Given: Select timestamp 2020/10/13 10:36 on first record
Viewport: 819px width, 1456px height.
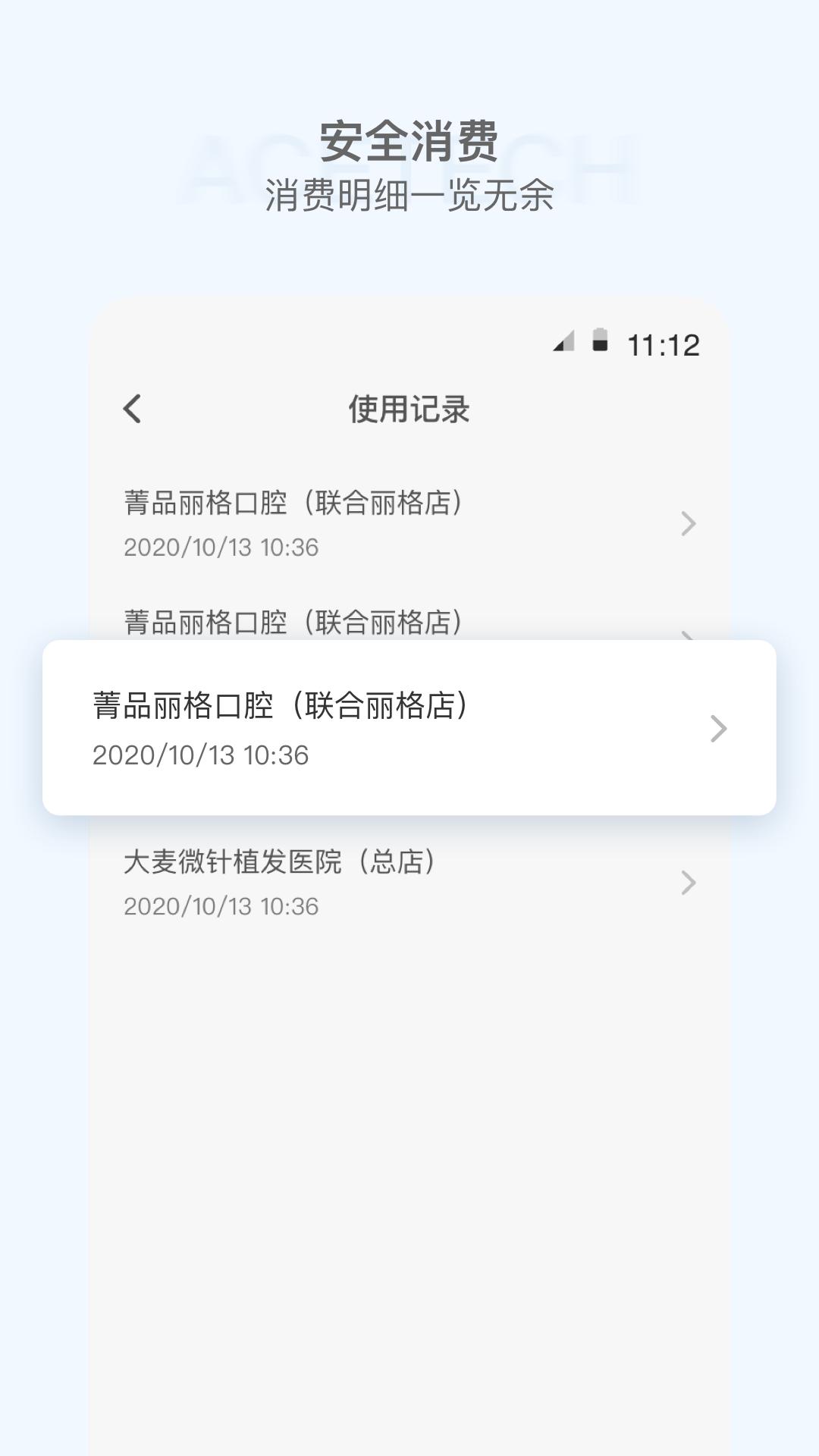Looking at the screenshot, I should point(220,548).
